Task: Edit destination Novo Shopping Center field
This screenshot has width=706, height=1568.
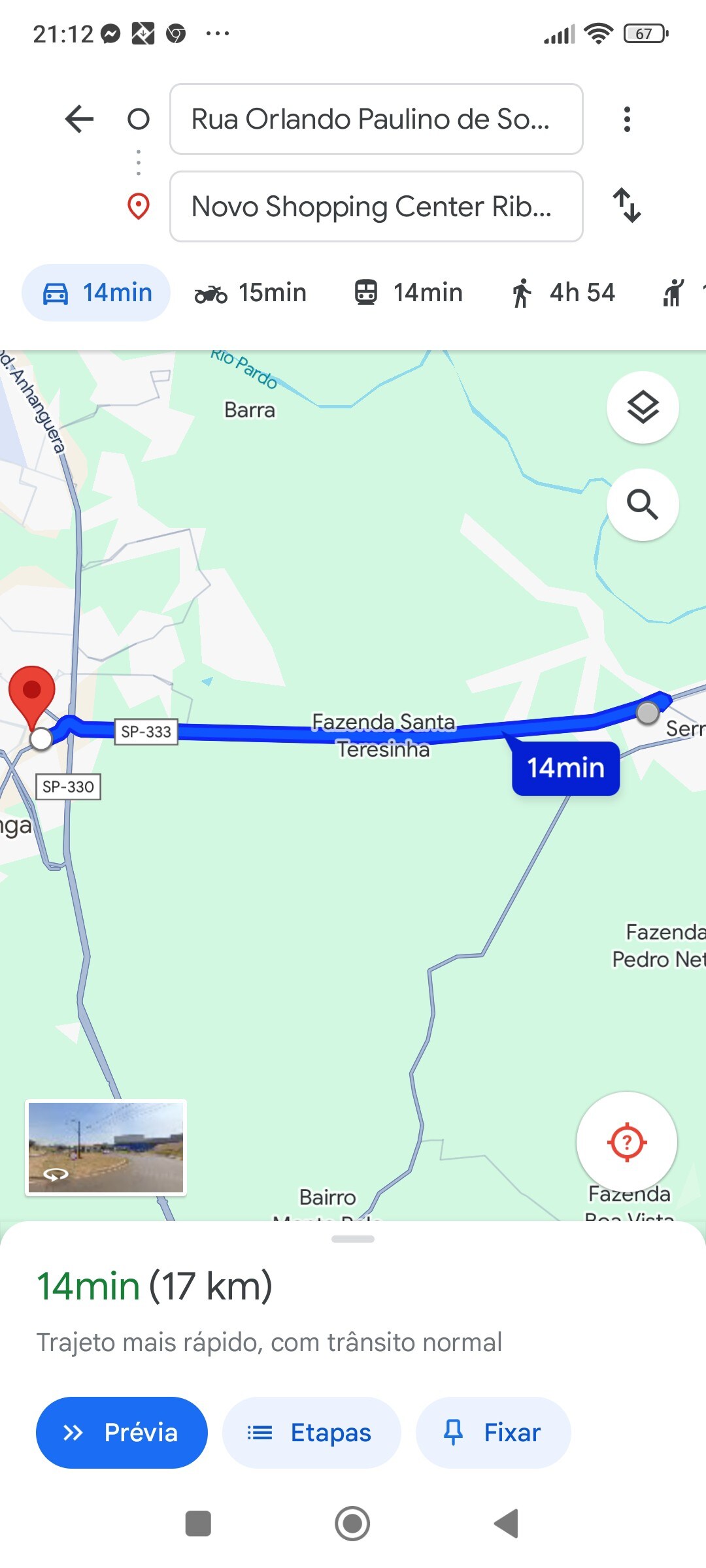Action: (x=376, y=206)
